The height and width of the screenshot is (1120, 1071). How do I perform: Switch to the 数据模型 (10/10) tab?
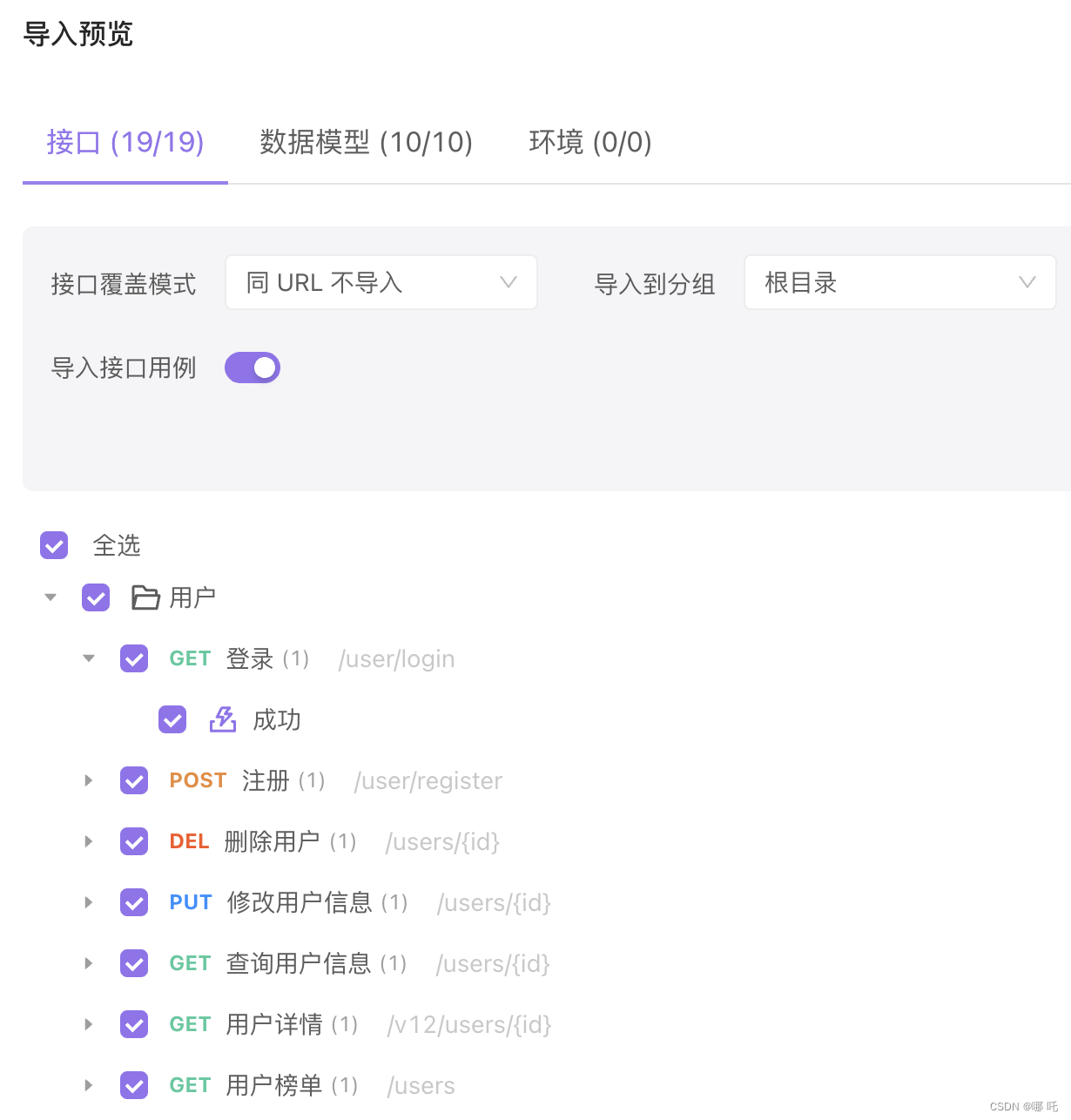tap(366, 142)
